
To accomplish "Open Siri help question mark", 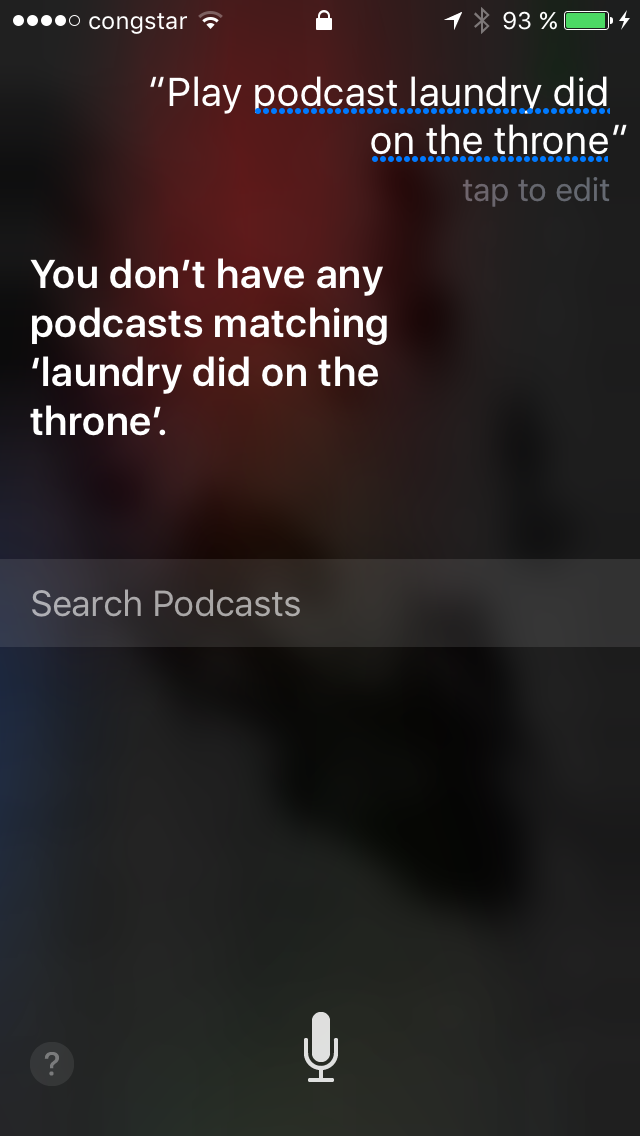I will pyautogui.click(x=51, y=1064).
